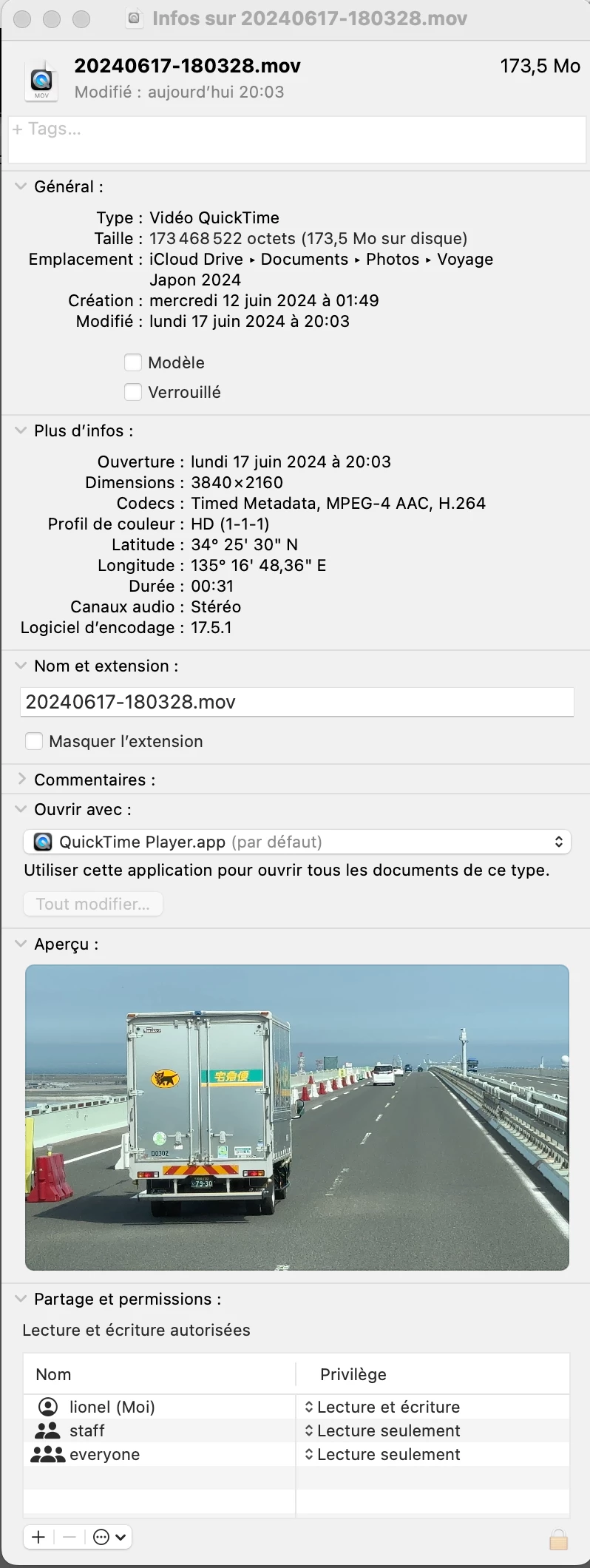Expand the Commentaires section
The image size is (590, 1568).
point(21,780)
